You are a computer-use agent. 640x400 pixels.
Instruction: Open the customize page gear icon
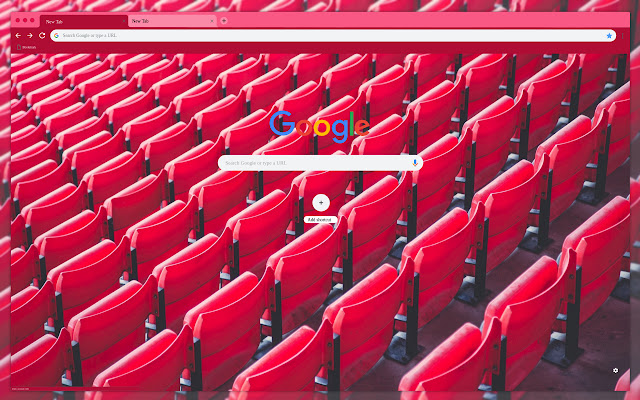[615, 371]
